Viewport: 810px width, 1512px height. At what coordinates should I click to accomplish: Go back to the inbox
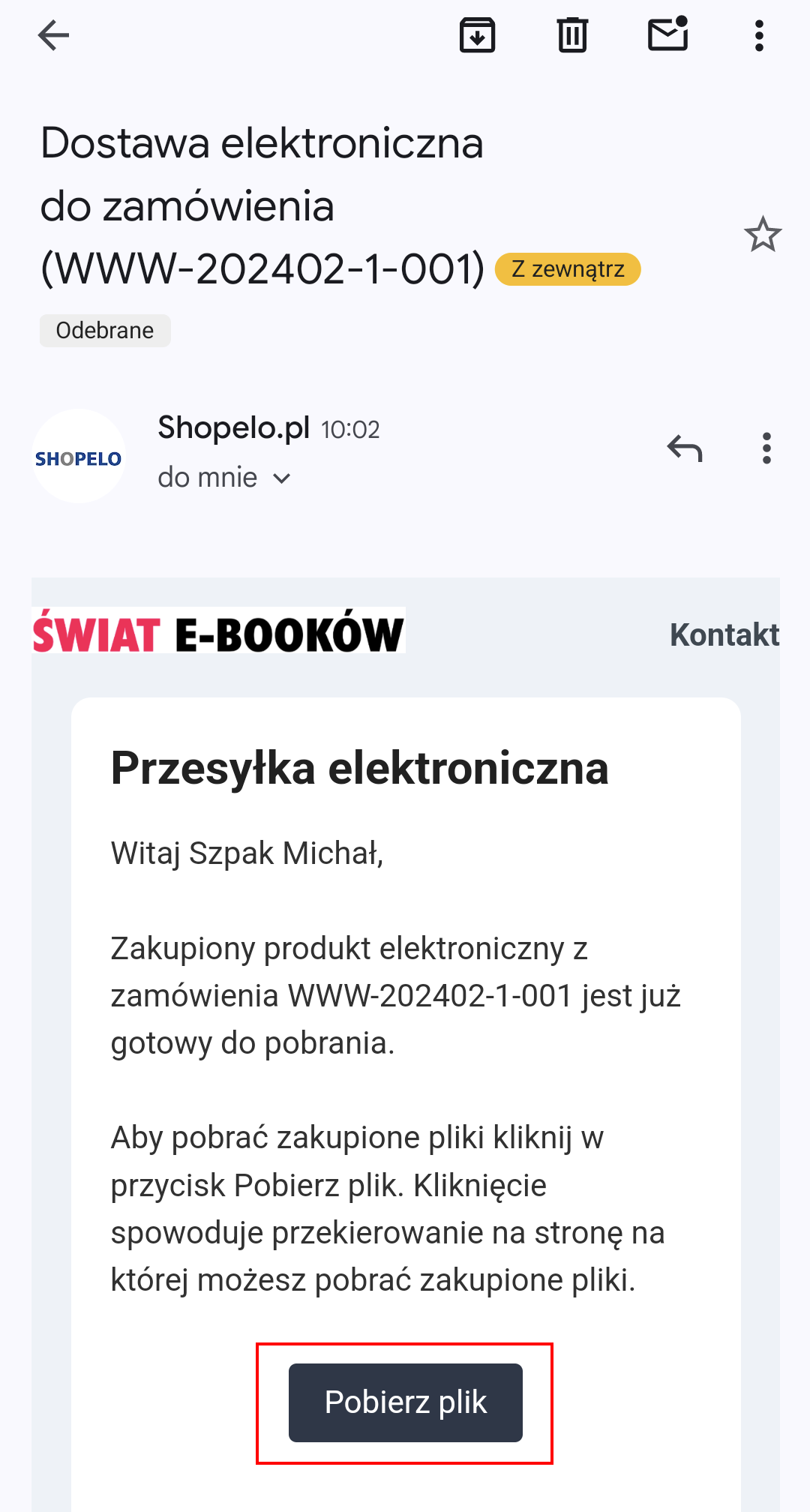click(53, 35)
